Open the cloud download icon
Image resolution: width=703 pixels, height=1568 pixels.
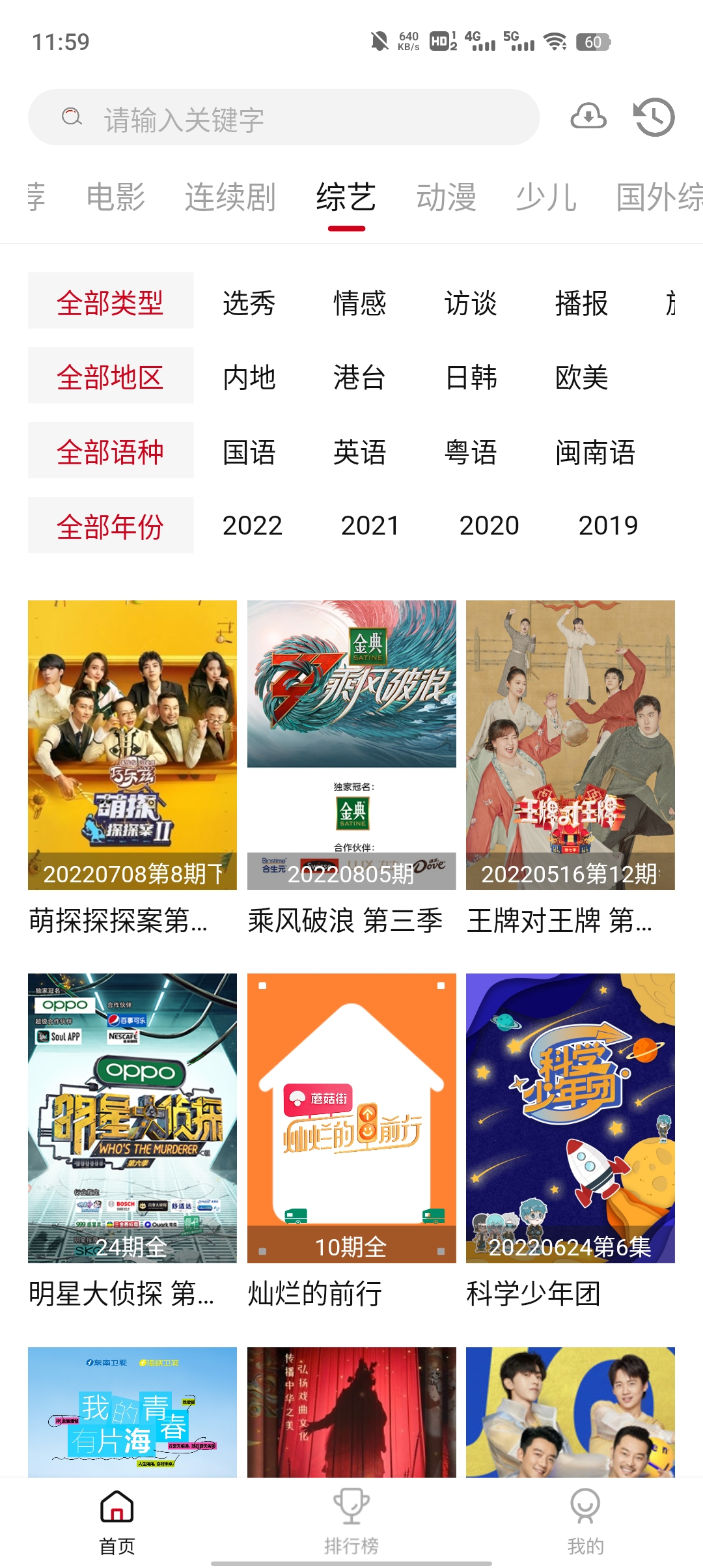tap(588, 117)
